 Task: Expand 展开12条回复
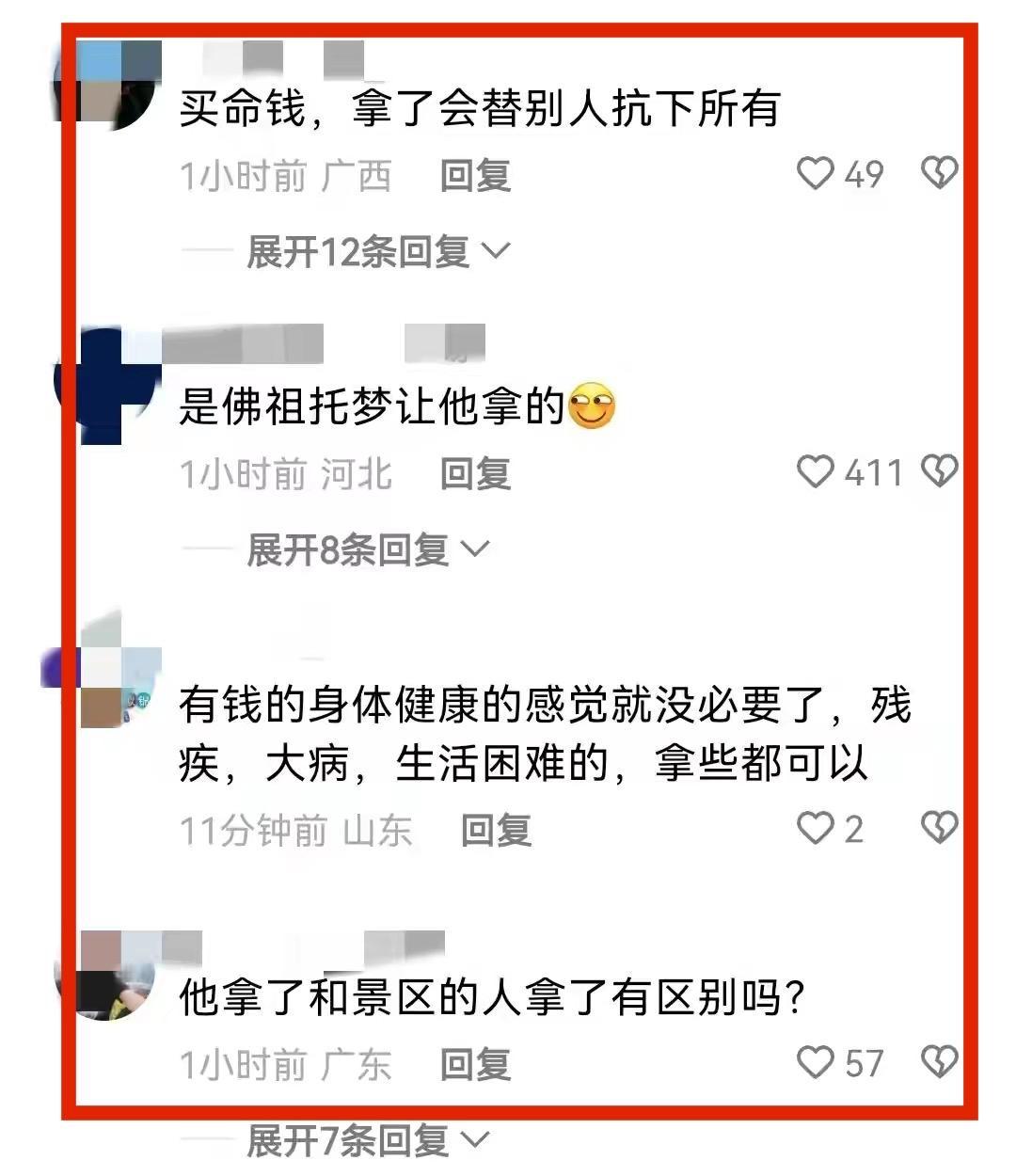[377, 251]
